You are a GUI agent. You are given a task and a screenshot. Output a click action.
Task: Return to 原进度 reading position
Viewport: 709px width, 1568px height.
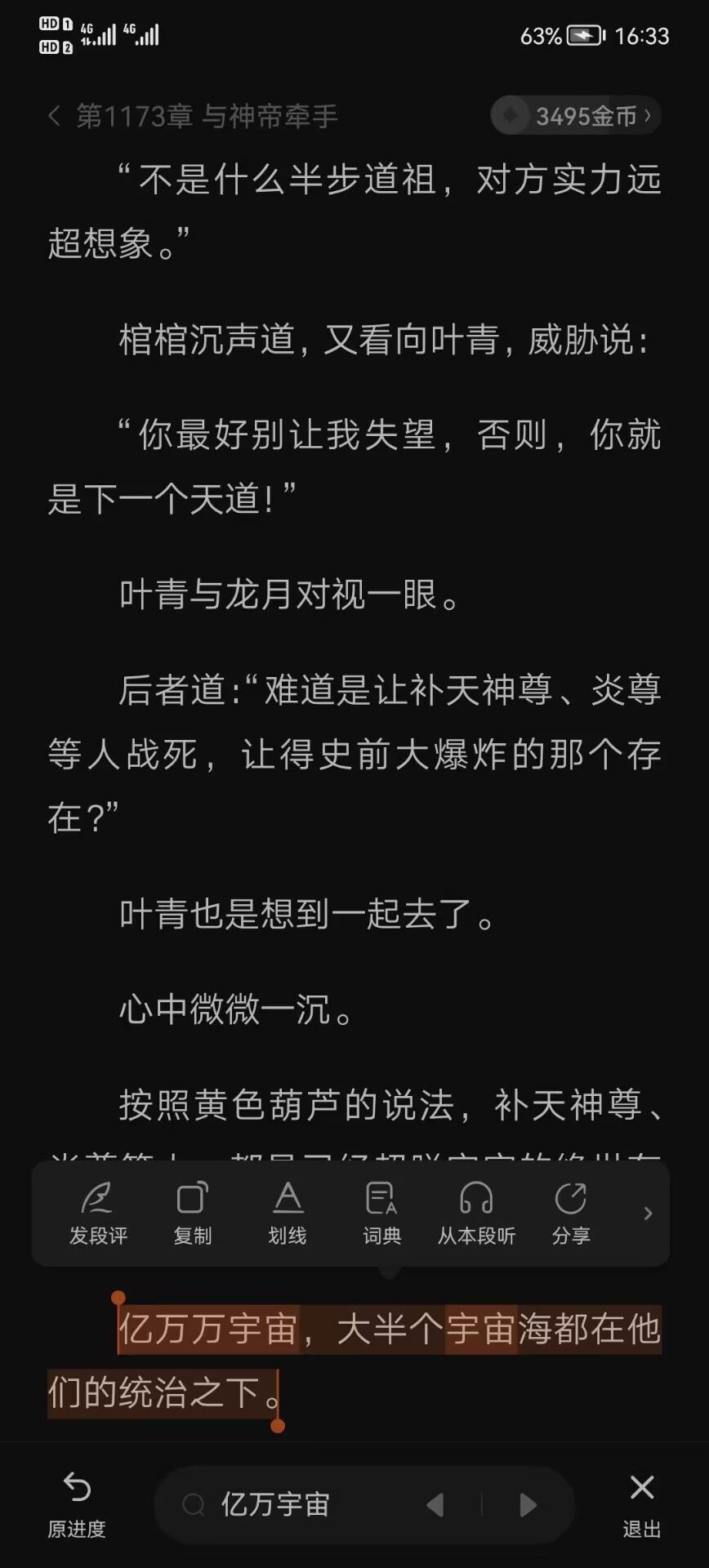tap(77, 1504)
